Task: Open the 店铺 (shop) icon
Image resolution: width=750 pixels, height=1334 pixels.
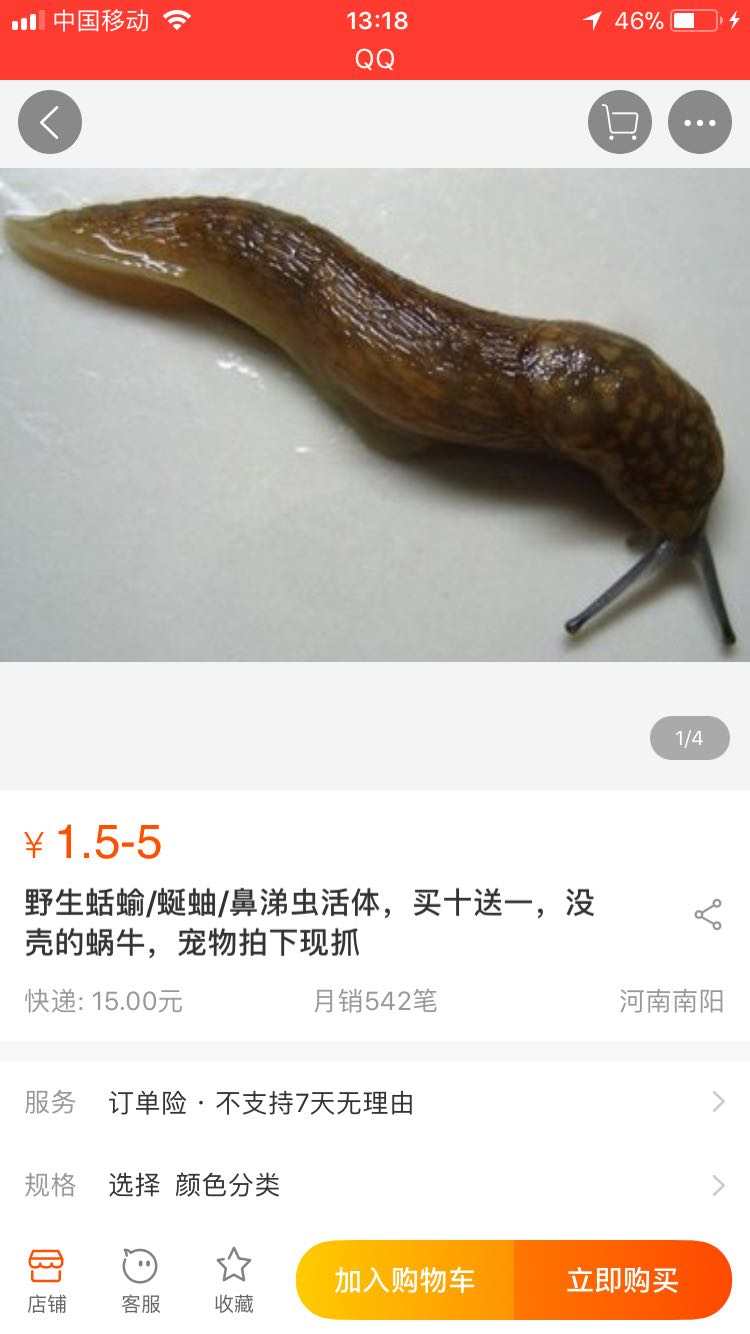Action: [x=47, y=1278]
